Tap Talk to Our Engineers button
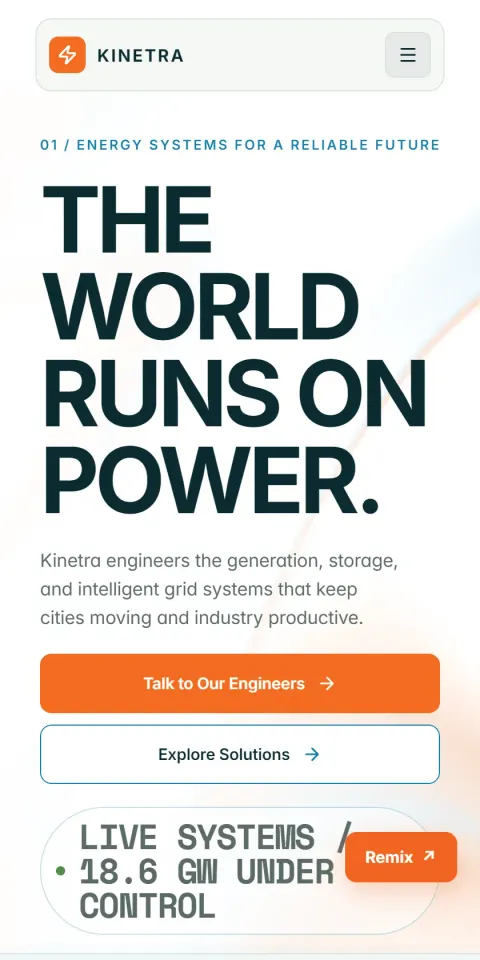This screenshot has width=480, height=960. point(240,683)
